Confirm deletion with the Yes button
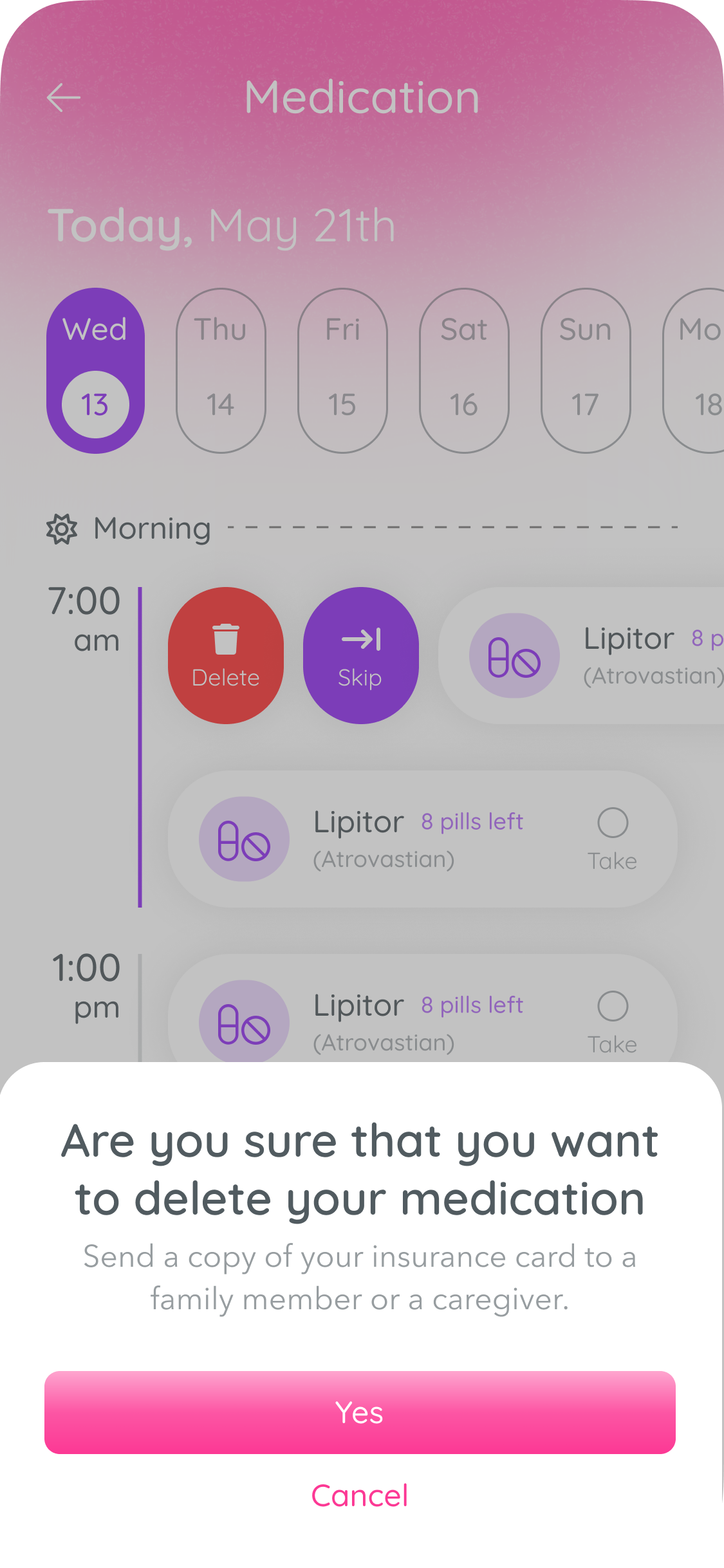The image size is (724, 1568). pos(360,1412)
